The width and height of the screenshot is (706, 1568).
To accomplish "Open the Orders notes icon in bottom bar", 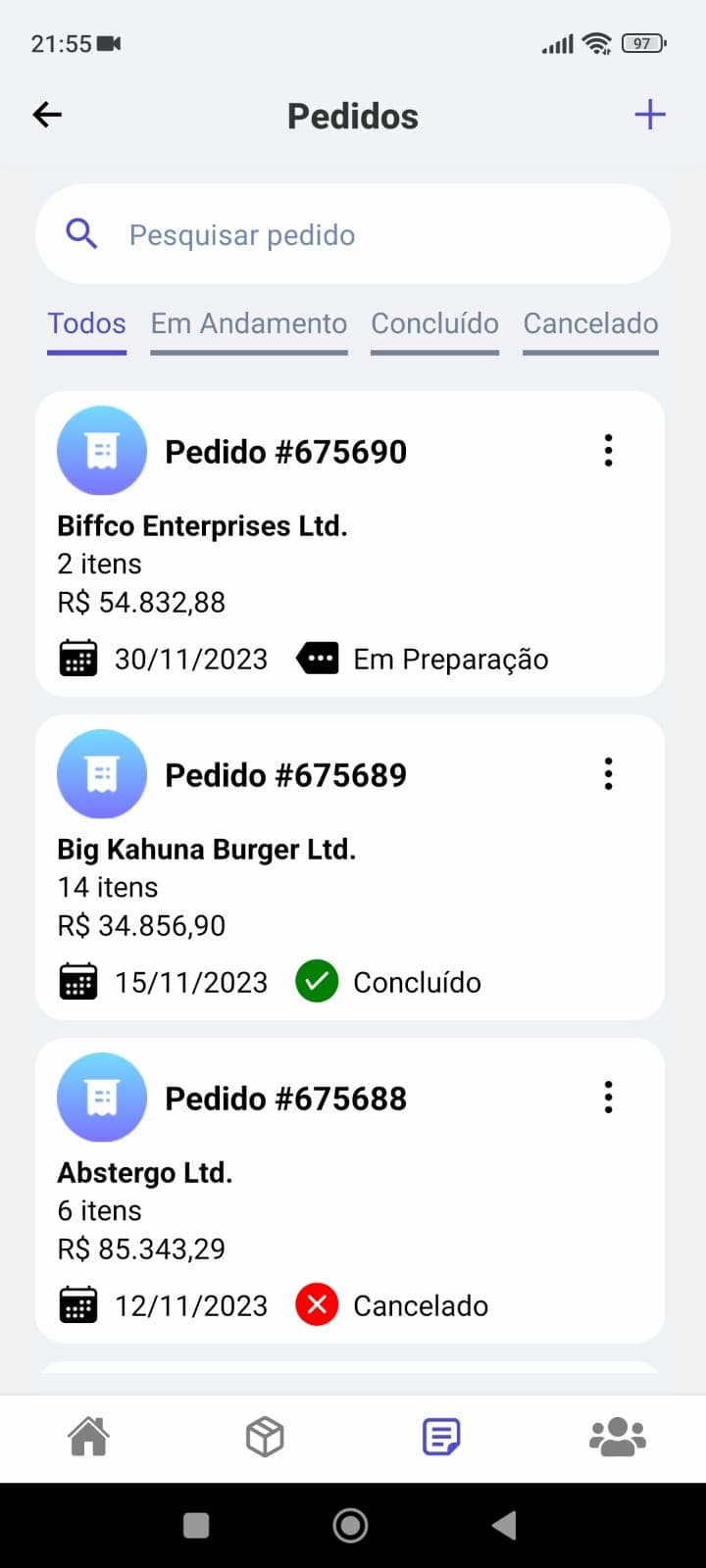I will coord(440,1437).
